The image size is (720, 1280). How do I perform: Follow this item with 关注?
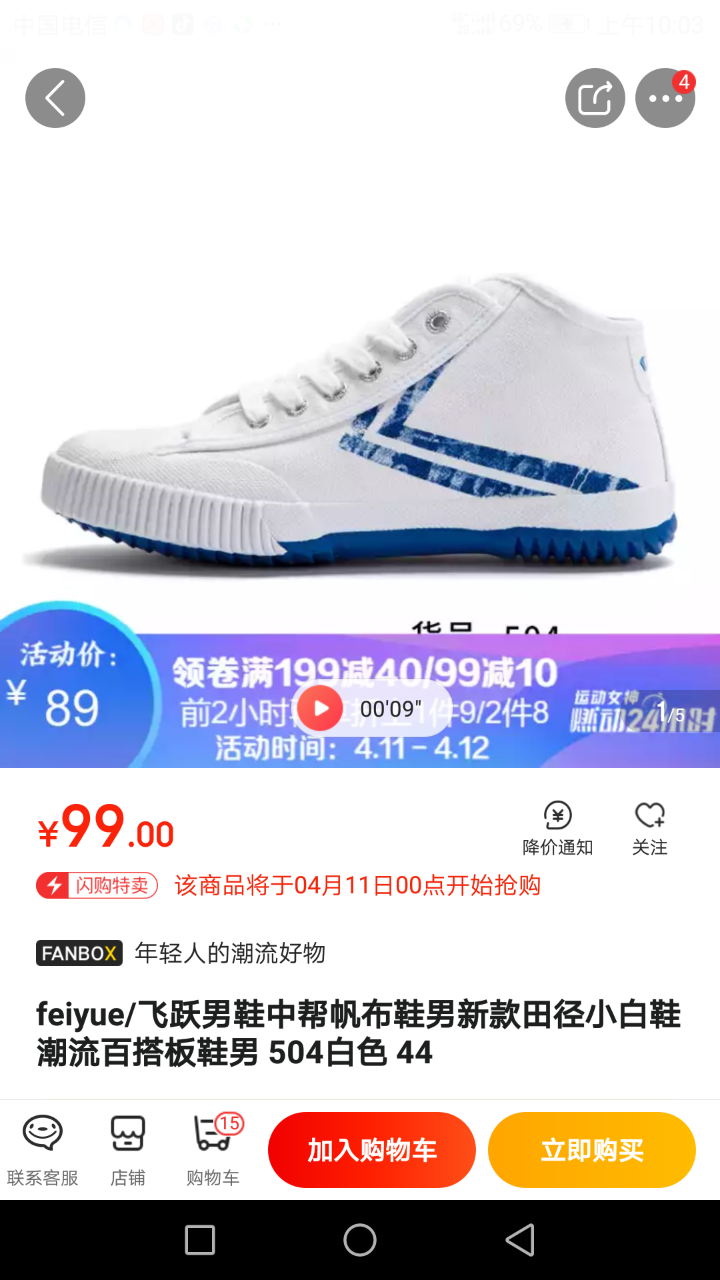tap(649, 829)
